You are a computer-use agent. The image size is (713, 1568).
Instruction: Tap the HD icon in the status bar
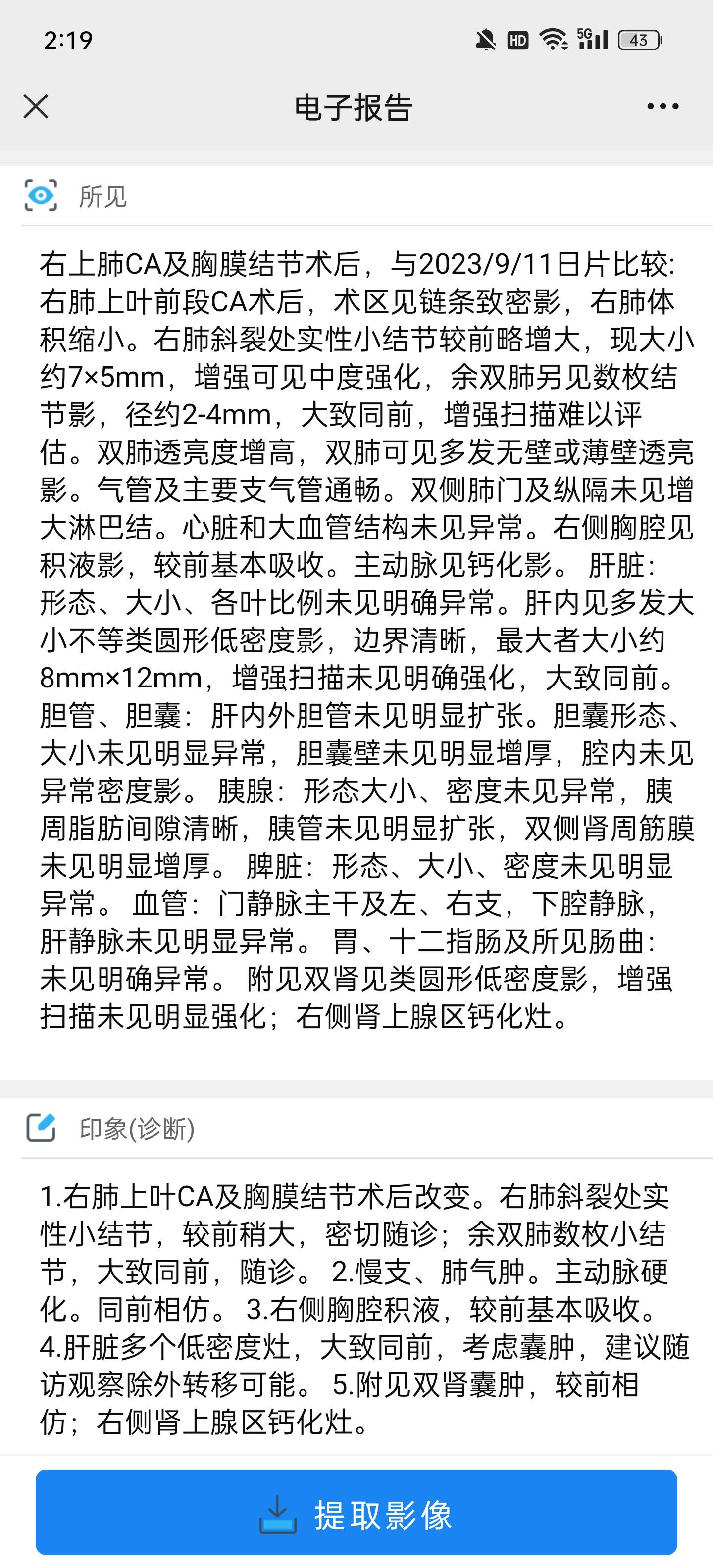(x=518, y=40)
